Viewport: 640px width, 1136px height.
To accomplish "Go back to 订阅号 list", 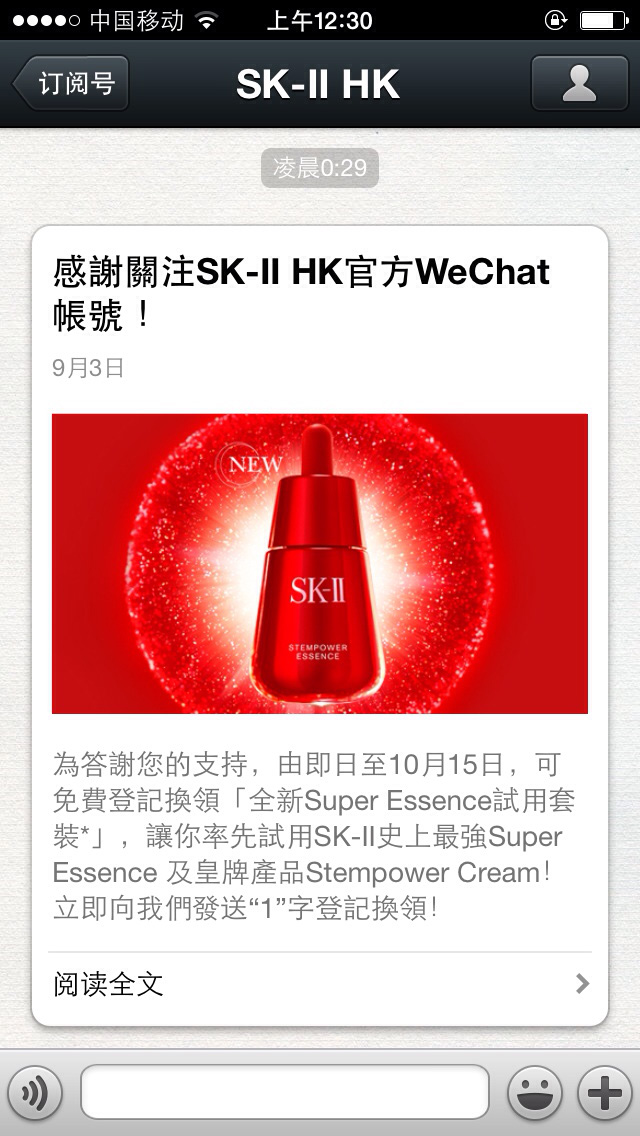I will (x=71, y=84).
